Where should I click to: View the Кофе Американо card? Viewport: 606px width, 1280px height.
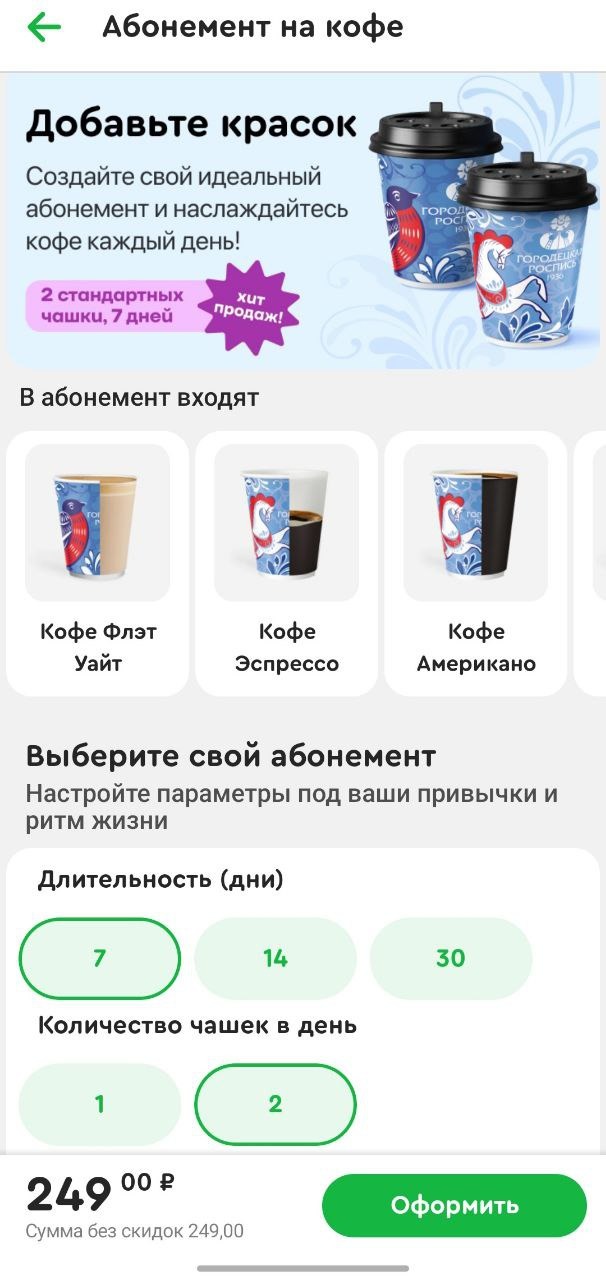coord(476,563)
